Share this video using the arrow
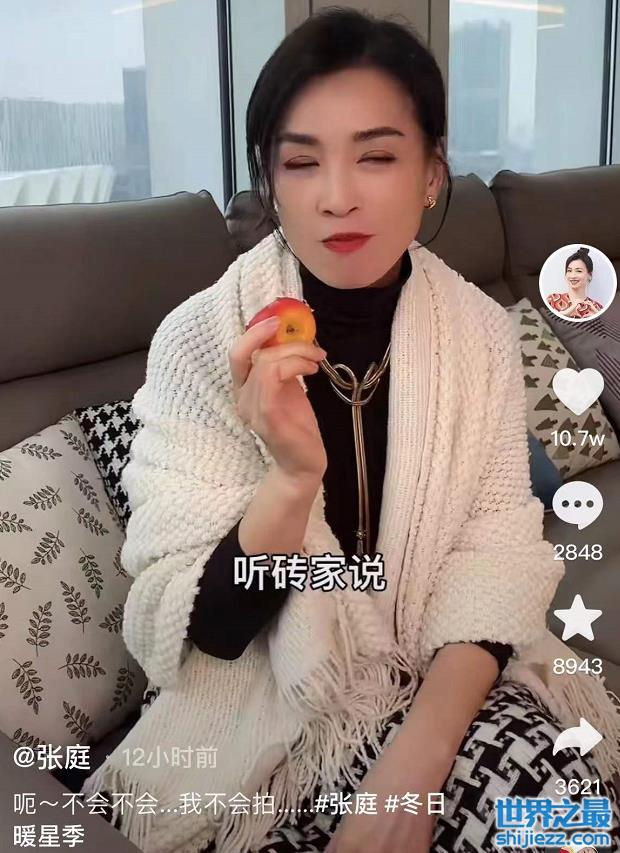The height and width of the screenshot is (853, 620). (578, 738)
